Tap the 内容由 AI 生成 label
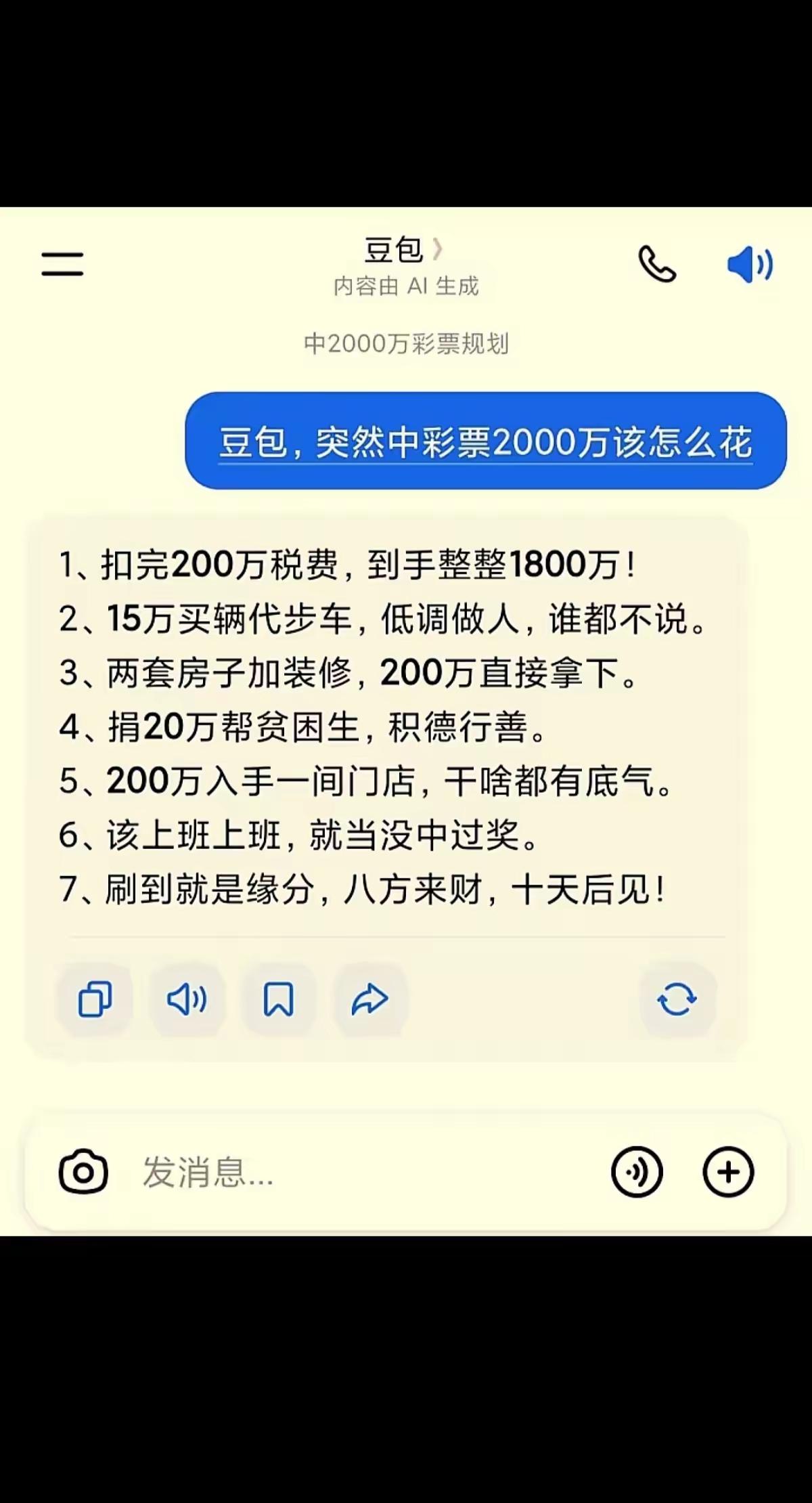 (405, 287)
